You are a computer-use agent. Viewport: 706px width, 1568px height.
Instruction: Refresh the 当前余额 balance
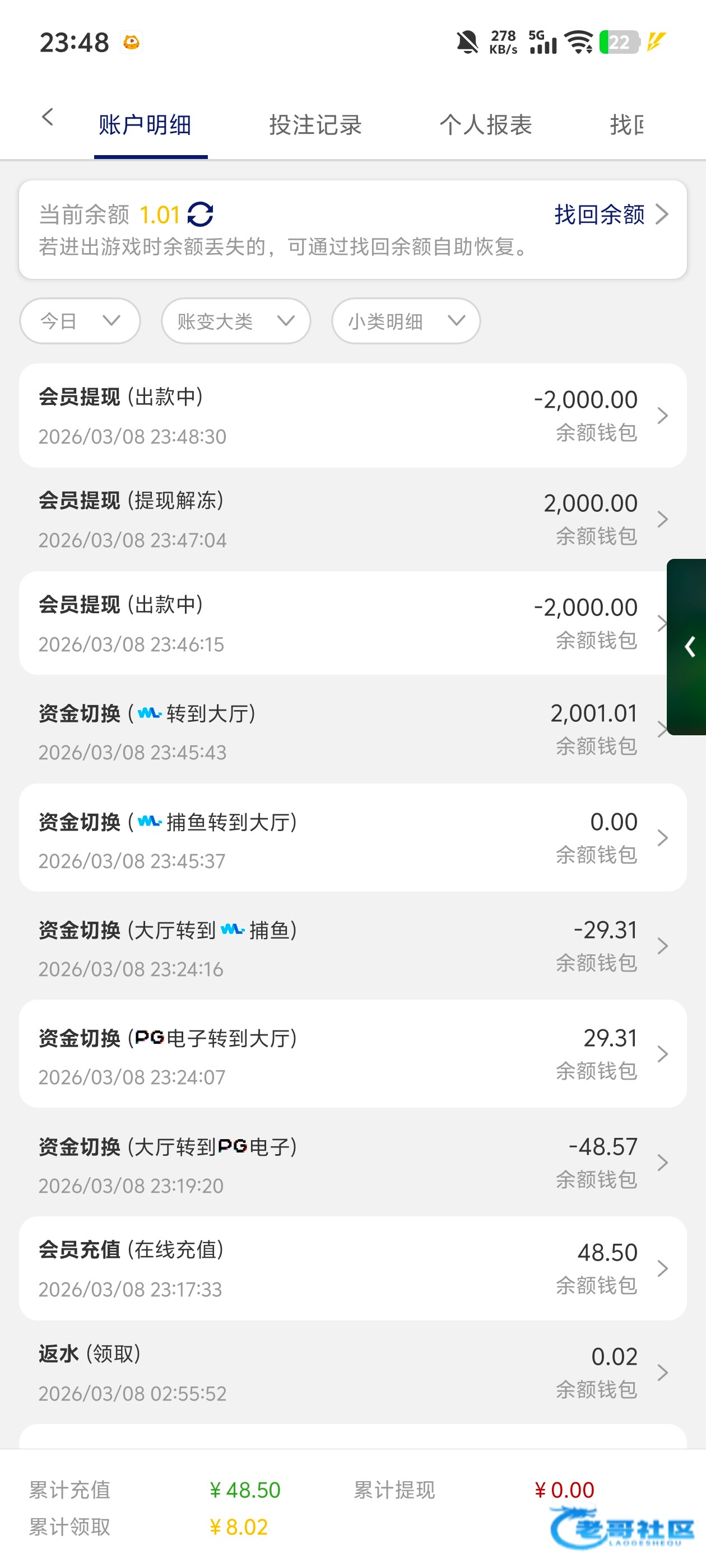click(201, 214)
